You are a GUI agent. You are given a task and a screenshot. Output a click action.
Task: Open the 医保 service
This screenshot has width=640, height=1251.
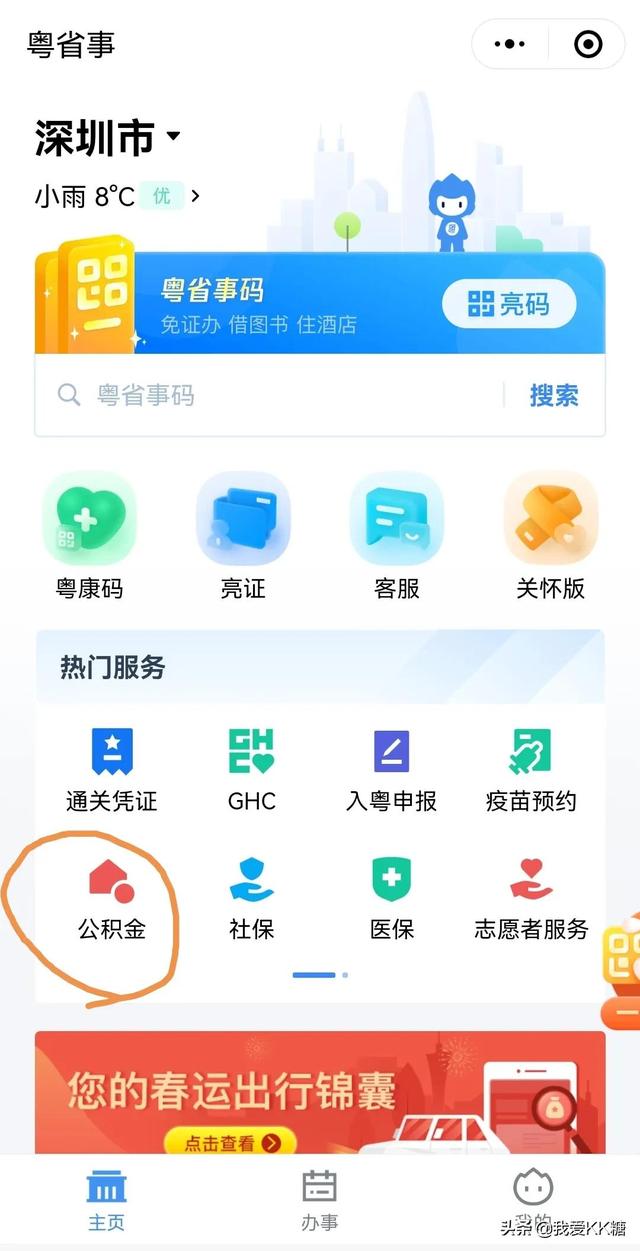pos(392,899)
